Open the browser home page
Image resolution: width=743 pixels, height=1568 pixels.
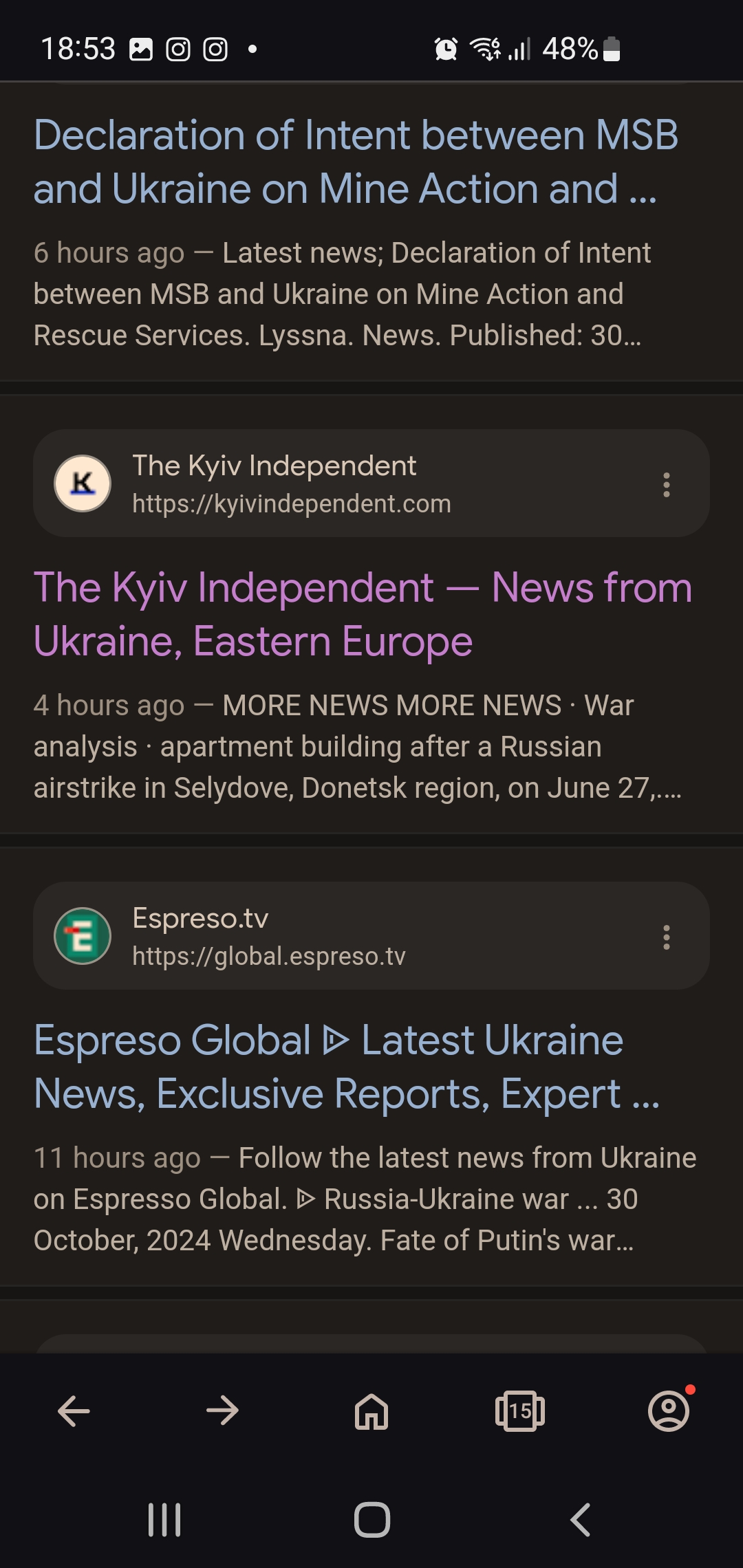[371, 1411]
